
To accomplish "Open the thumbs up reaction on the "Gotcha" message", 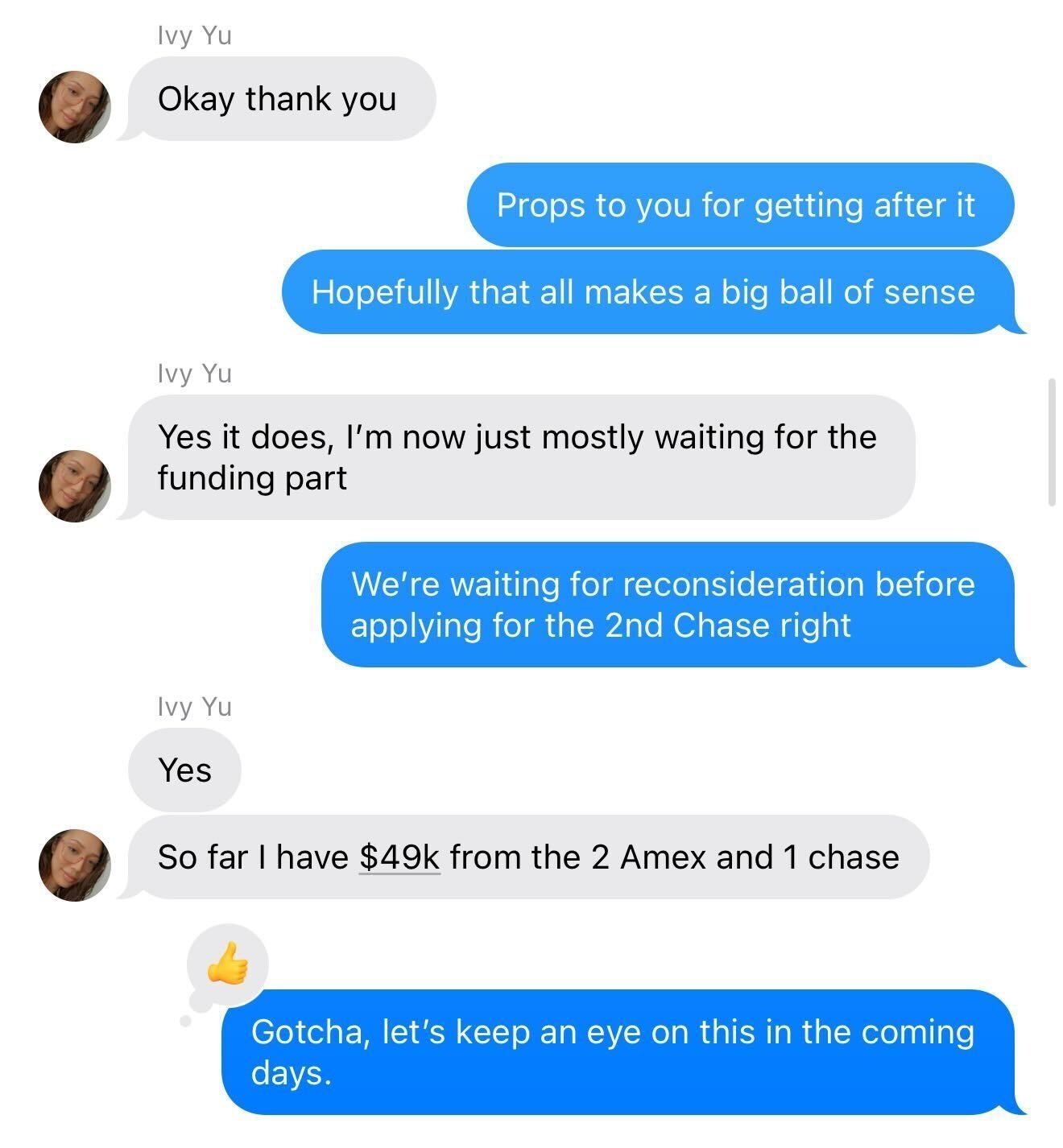I will (228, 963).
